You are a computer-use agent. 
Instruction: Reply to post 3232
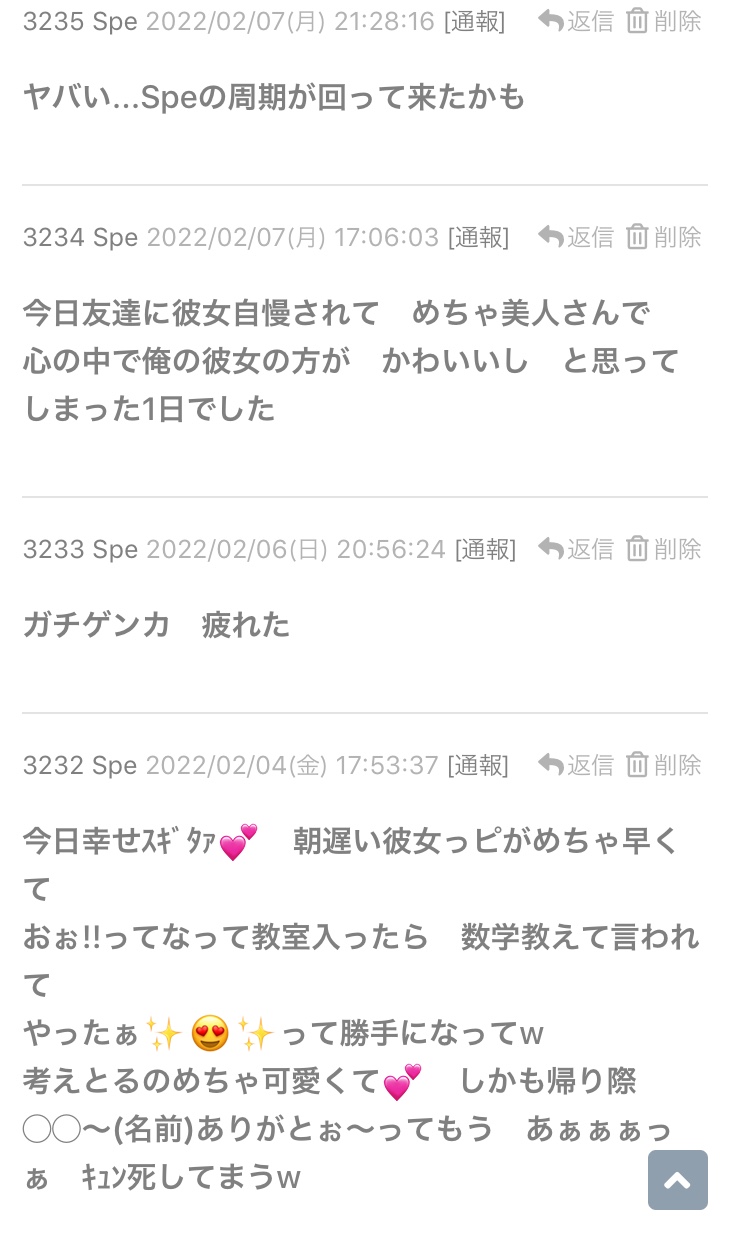[576, 765]
